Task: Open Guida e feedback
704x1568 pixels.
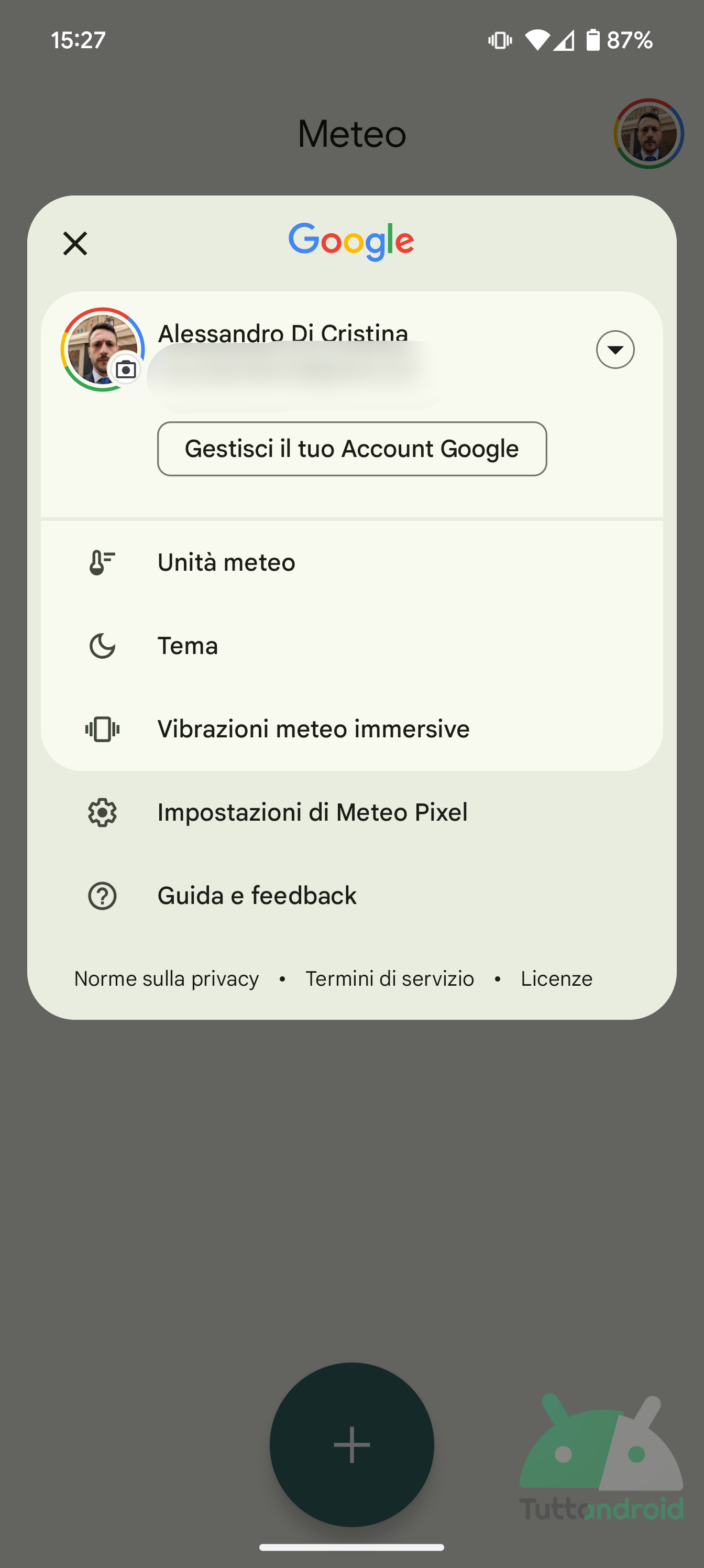Action: [x=351, y=896]
